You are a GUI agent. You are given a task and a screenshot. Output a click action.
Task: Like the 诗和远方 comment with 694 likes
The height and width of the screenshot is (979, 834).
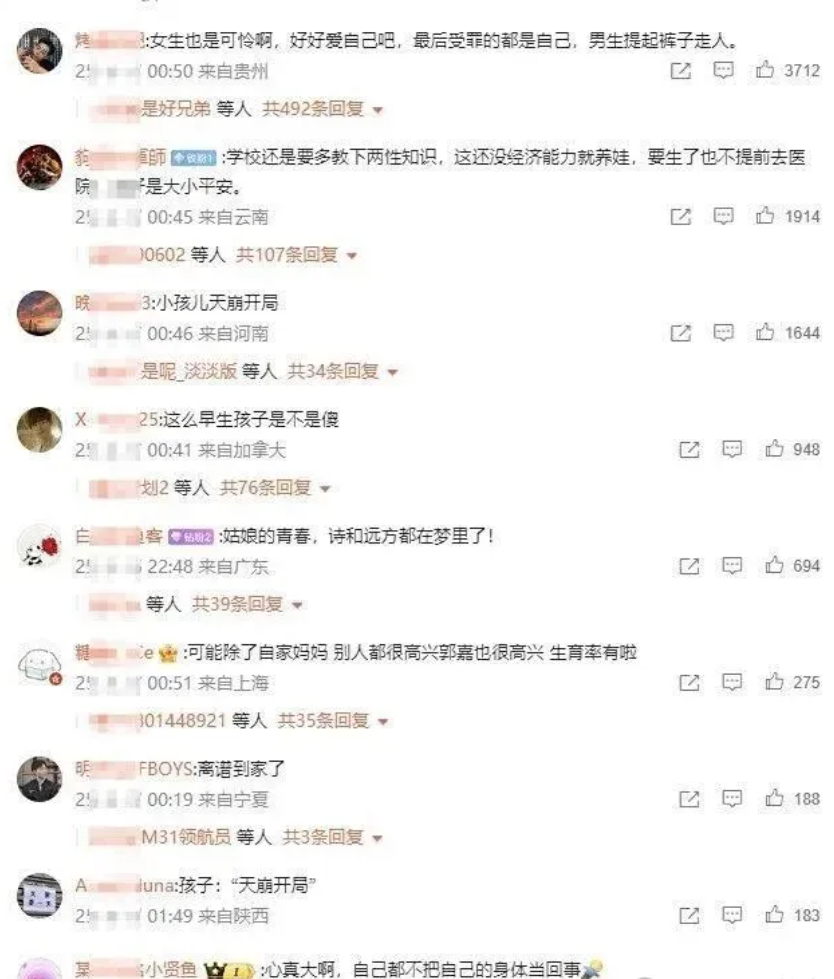774,567
